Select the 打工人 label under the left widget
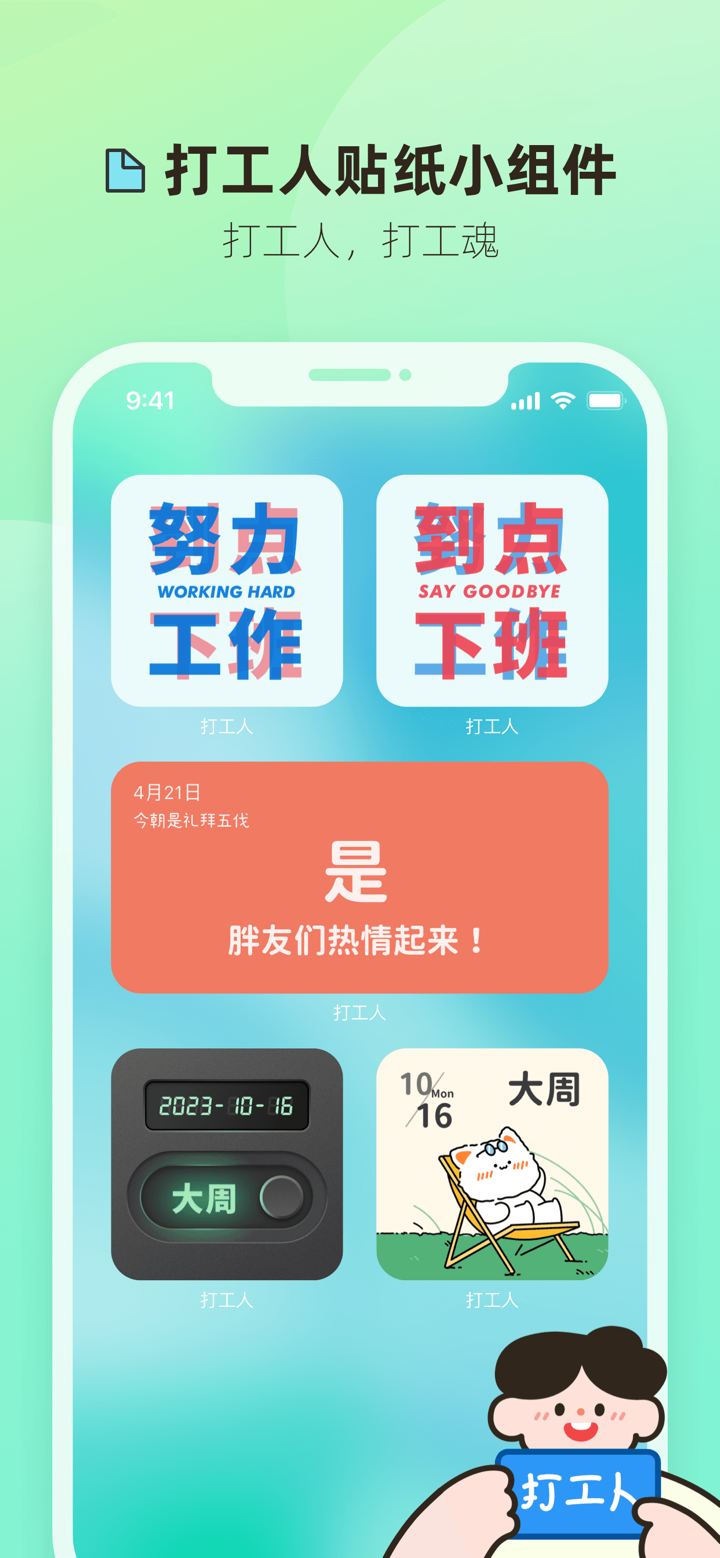The width and height of the screenshot is (720, 1558). [226, 727]
